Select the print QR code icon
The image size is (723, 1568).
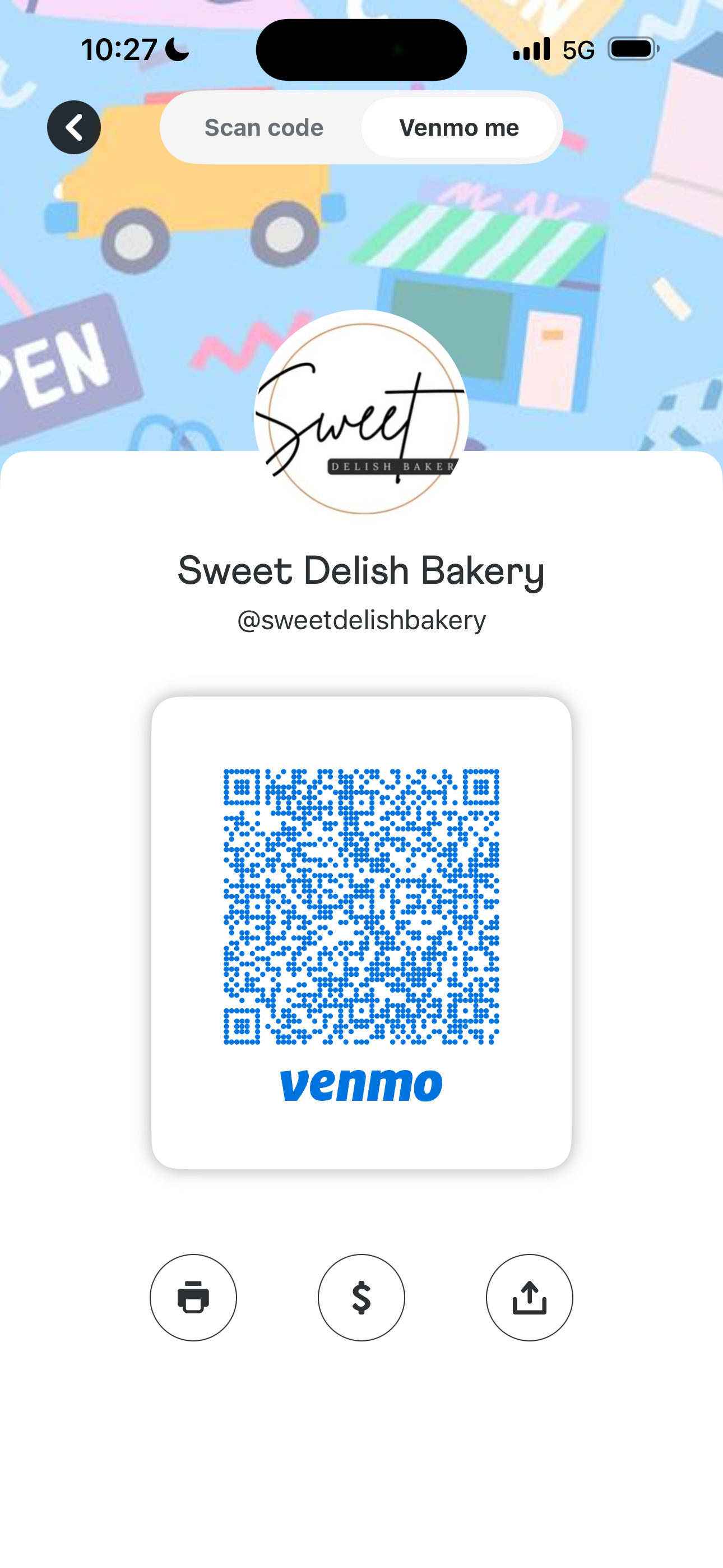(x=193, y=1298)
